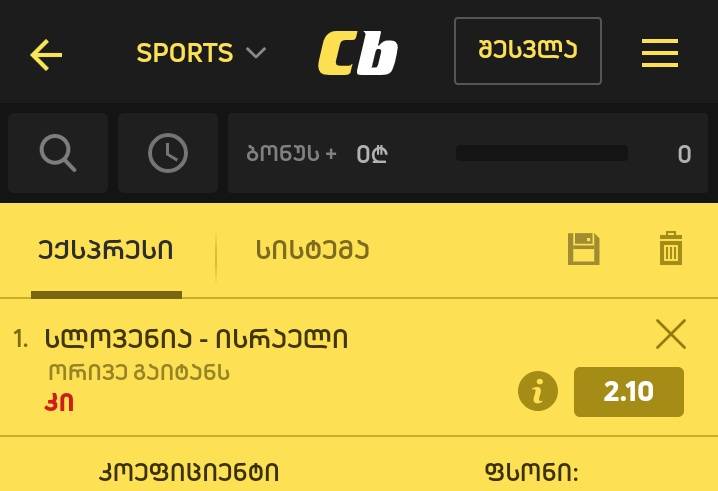Expand the SPORTS dropdown
Screen dimensions: 718x491
point(201,53)
